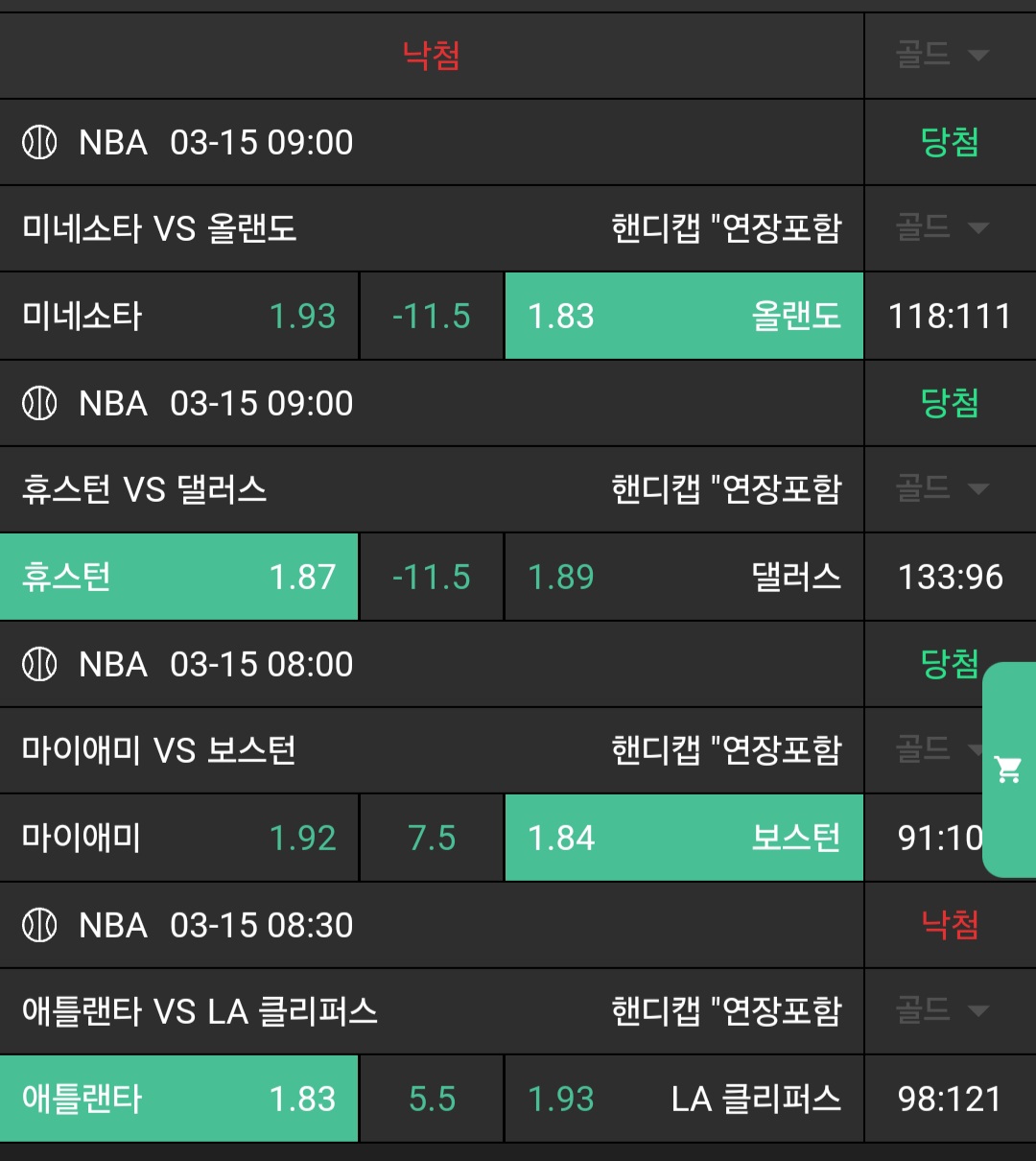1036x1161 pixels.
Task: Tap the 휴스턴 1.87 handicap pick
Action: point(179,577)
